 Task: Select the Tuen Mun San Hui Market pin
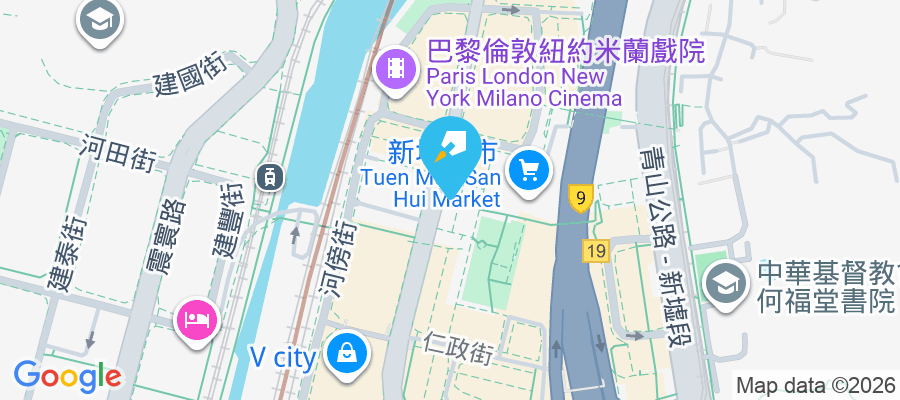tap(452, 150)
